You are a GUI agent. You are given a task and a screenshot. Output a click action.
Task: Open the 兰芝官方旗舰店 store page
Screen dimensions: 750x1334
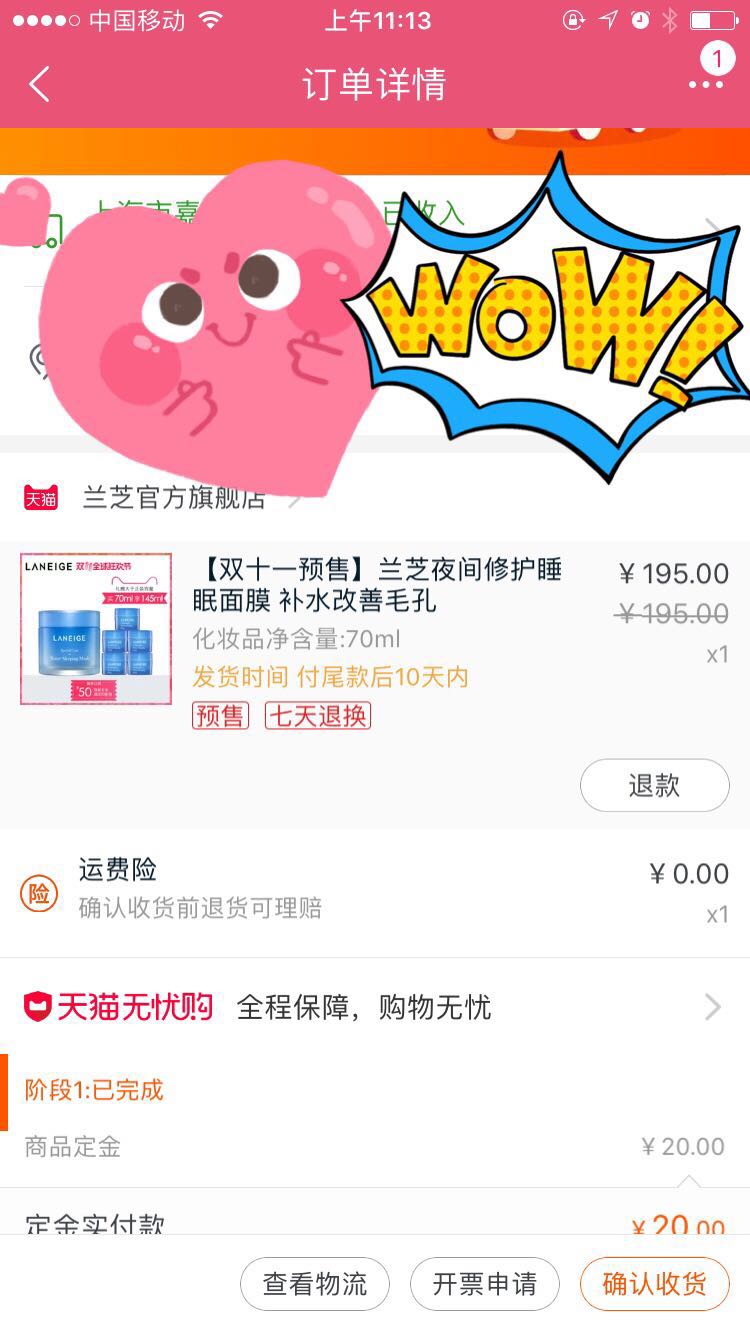tap(173, 498)
